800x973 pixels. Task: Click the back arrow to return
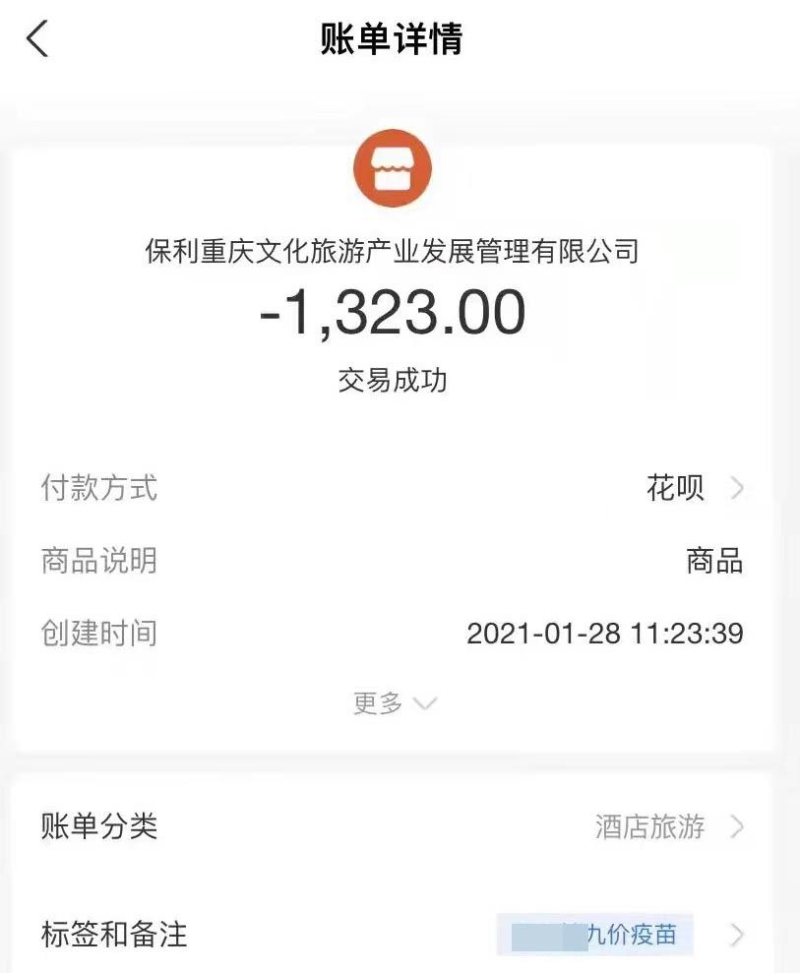click(36, 40)
